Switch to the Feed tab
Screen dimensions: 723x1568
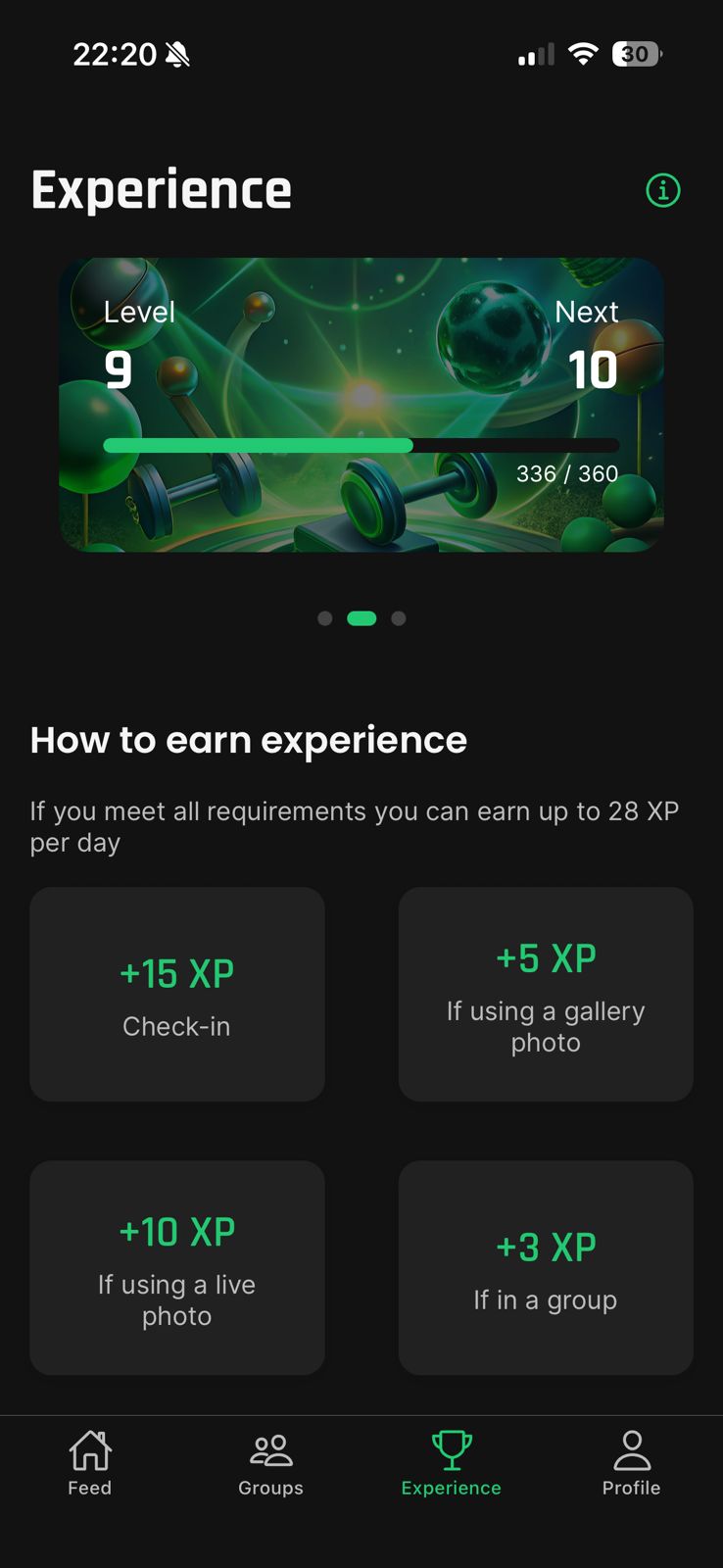[x=89, y=1462]
